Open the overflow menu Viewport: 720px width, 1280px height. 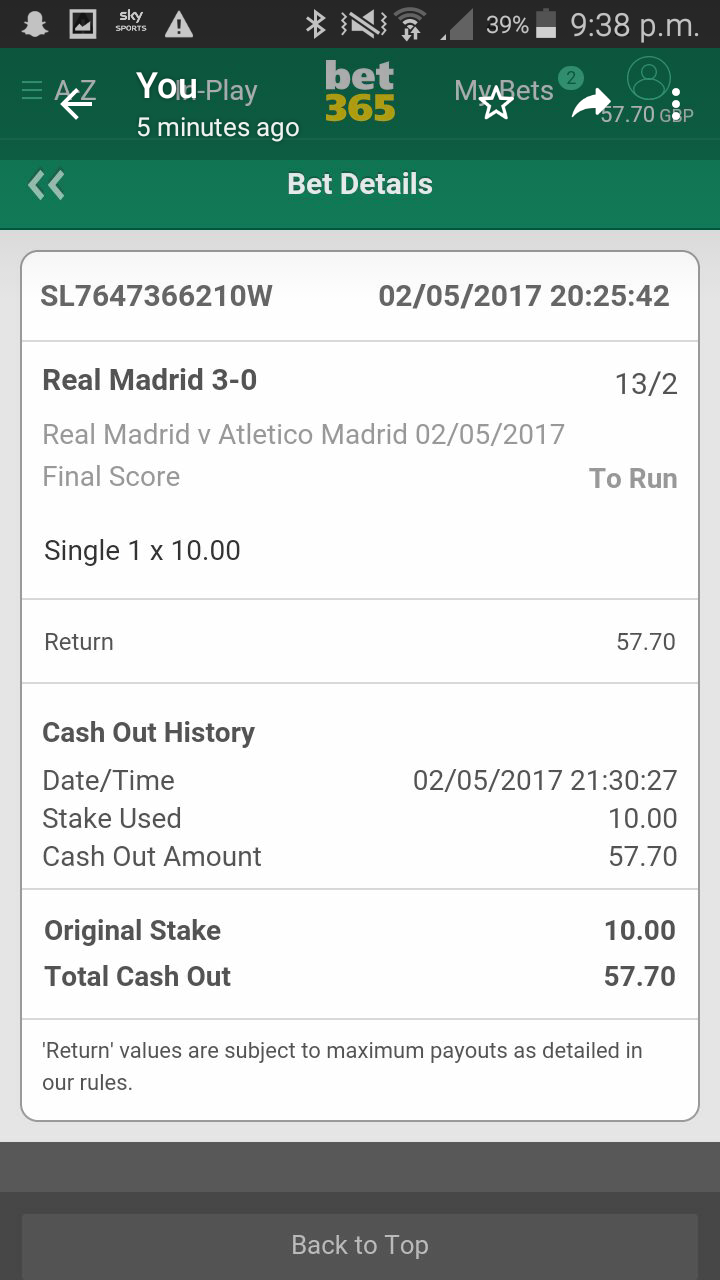[x=677, y=104]
